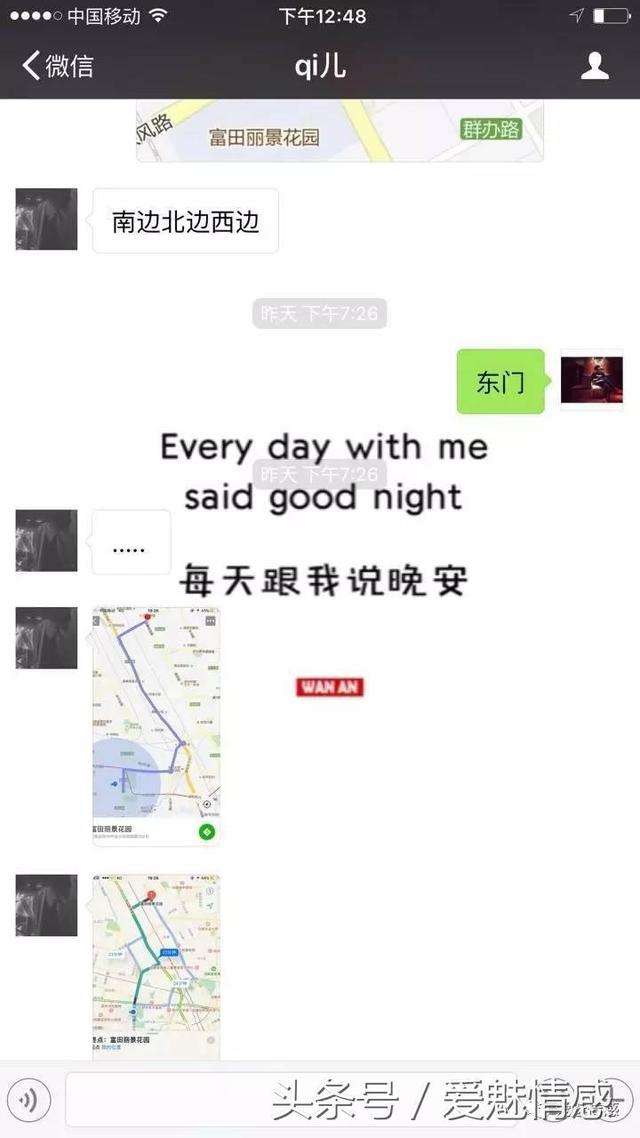Image resolution: width=640 pixels, height=1138 pixels.
Task: Go back to the 微信 chat list
Action: (x=57, y=66)
